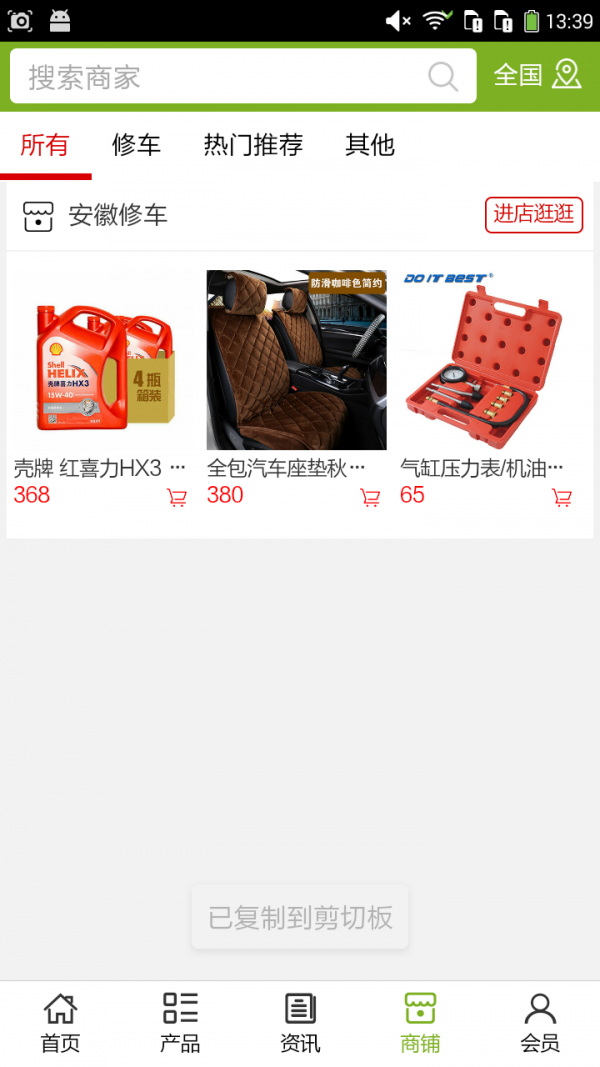600x1067 pixels.
Task: Open the 资讯 news tab
Action: click(300, 1023)
